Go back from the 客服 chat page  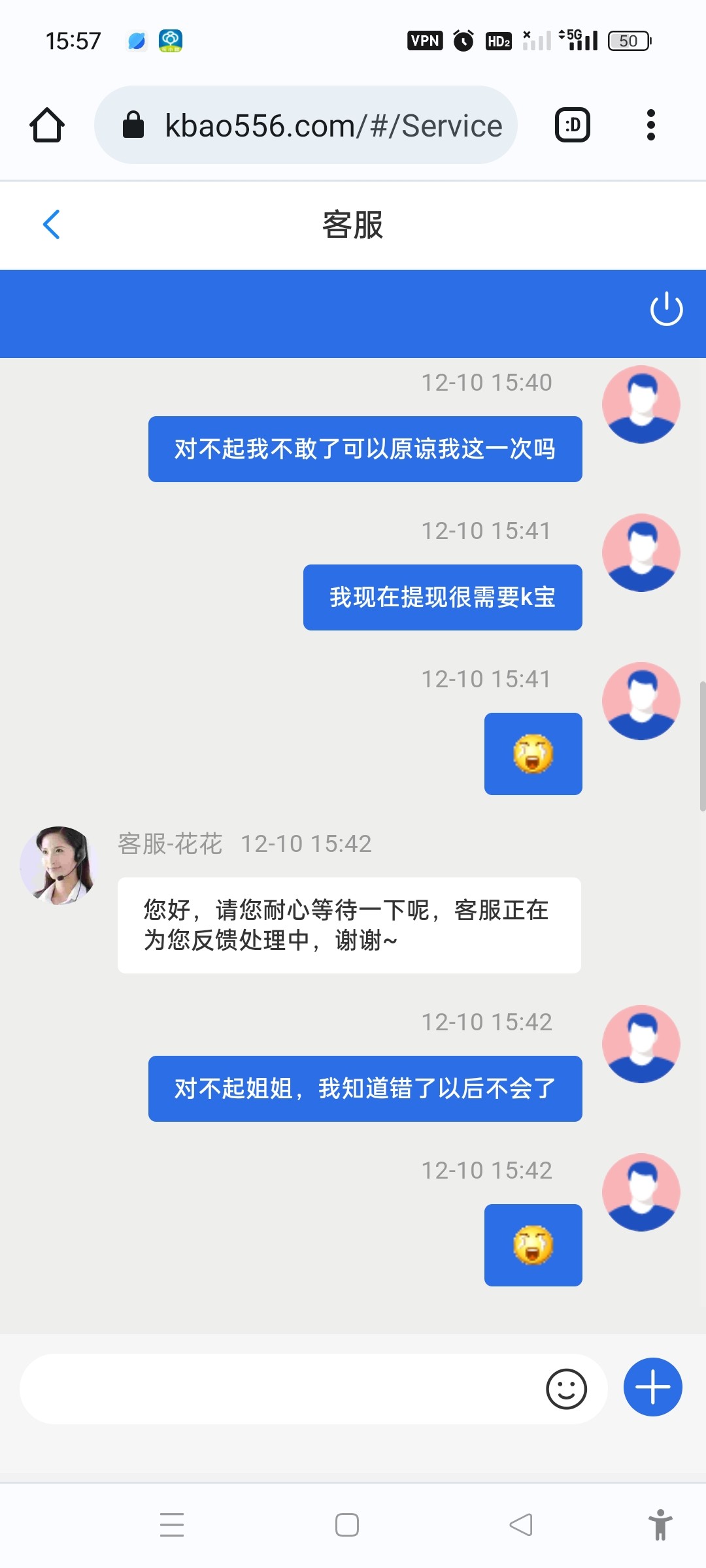coord(52,225)
